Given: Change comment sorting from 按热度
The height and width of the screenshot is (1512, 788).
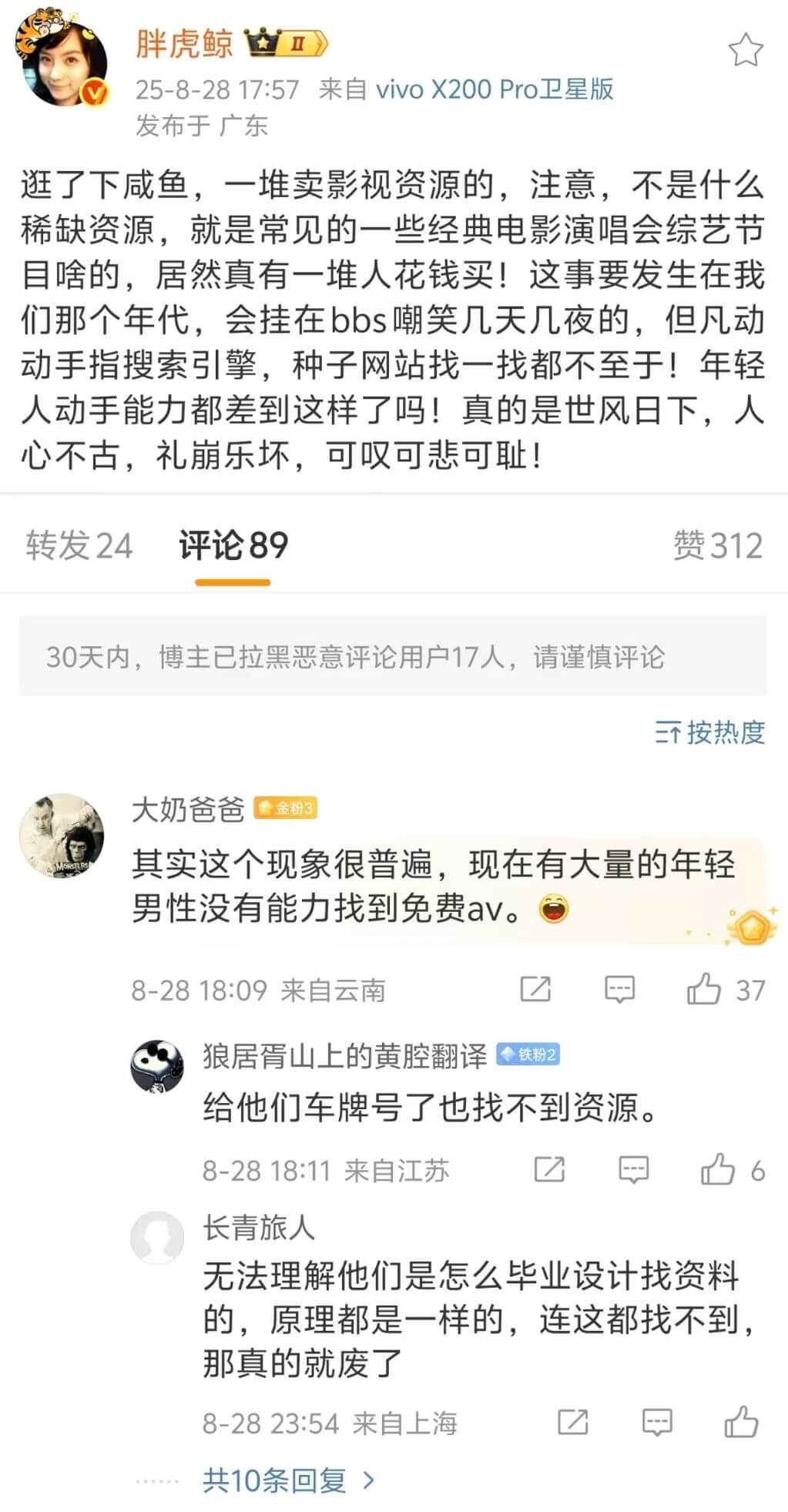Looking at the screenshot, I should point(709,732).
